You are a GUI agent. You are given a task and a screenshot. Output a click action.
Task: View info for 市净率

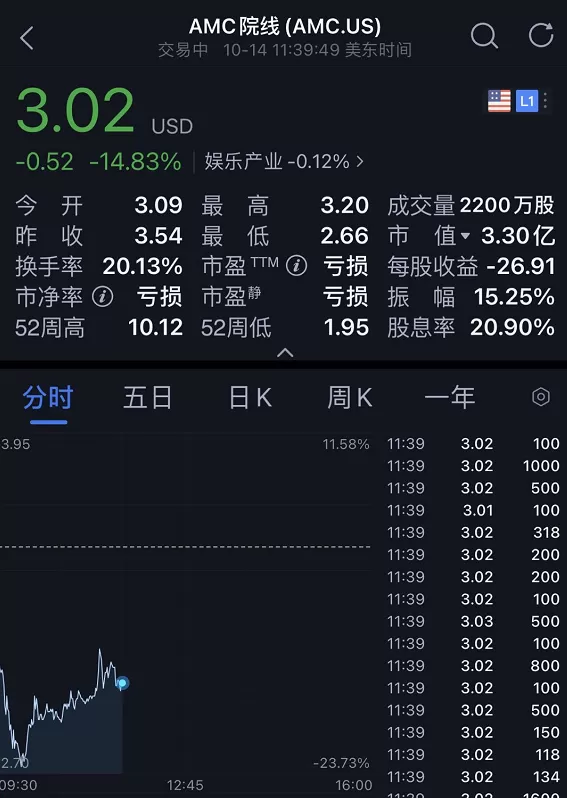pos(102,296)
